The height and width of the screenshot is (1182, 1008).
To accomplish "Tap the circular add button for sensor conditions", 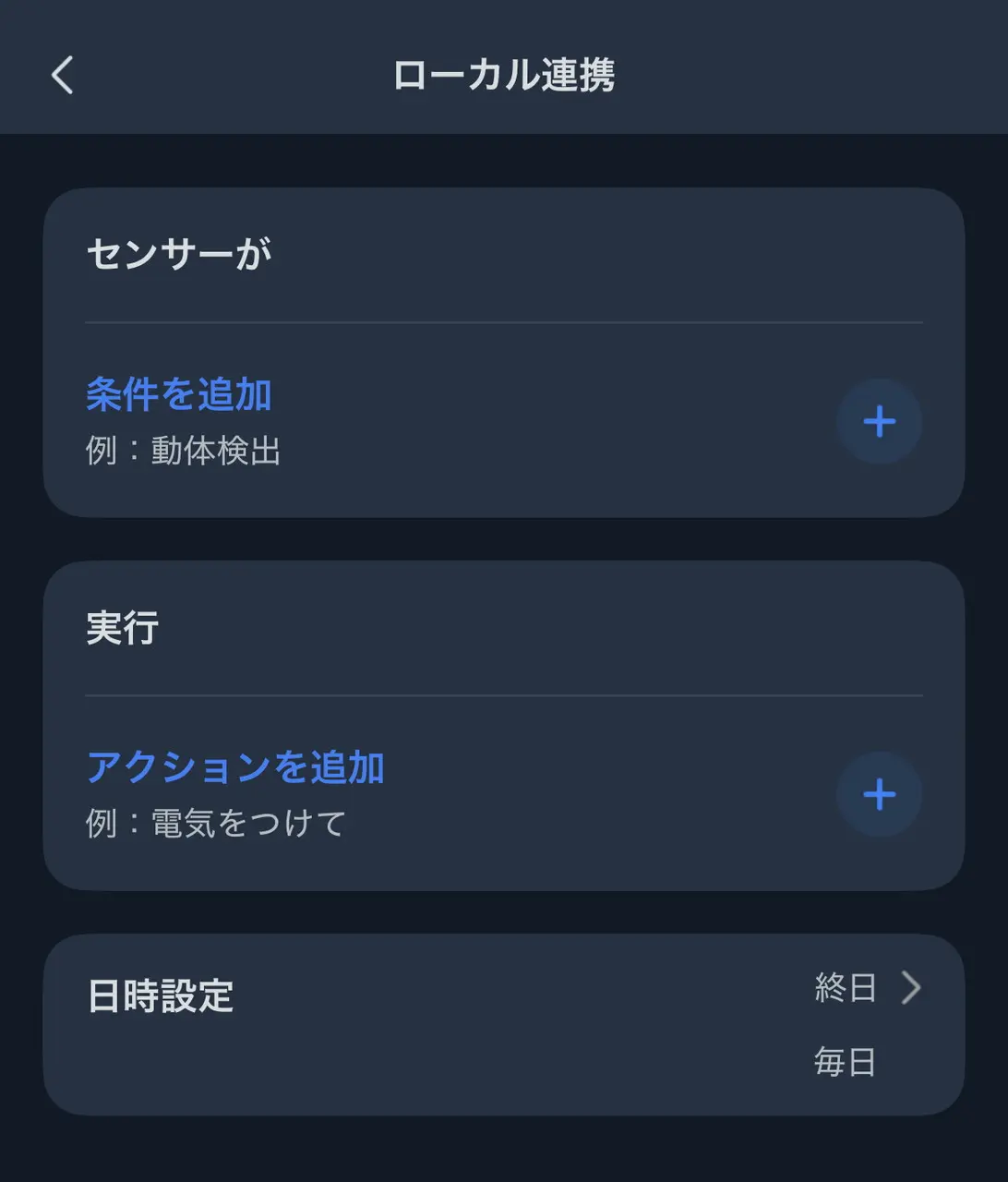I will click(879, 421).
